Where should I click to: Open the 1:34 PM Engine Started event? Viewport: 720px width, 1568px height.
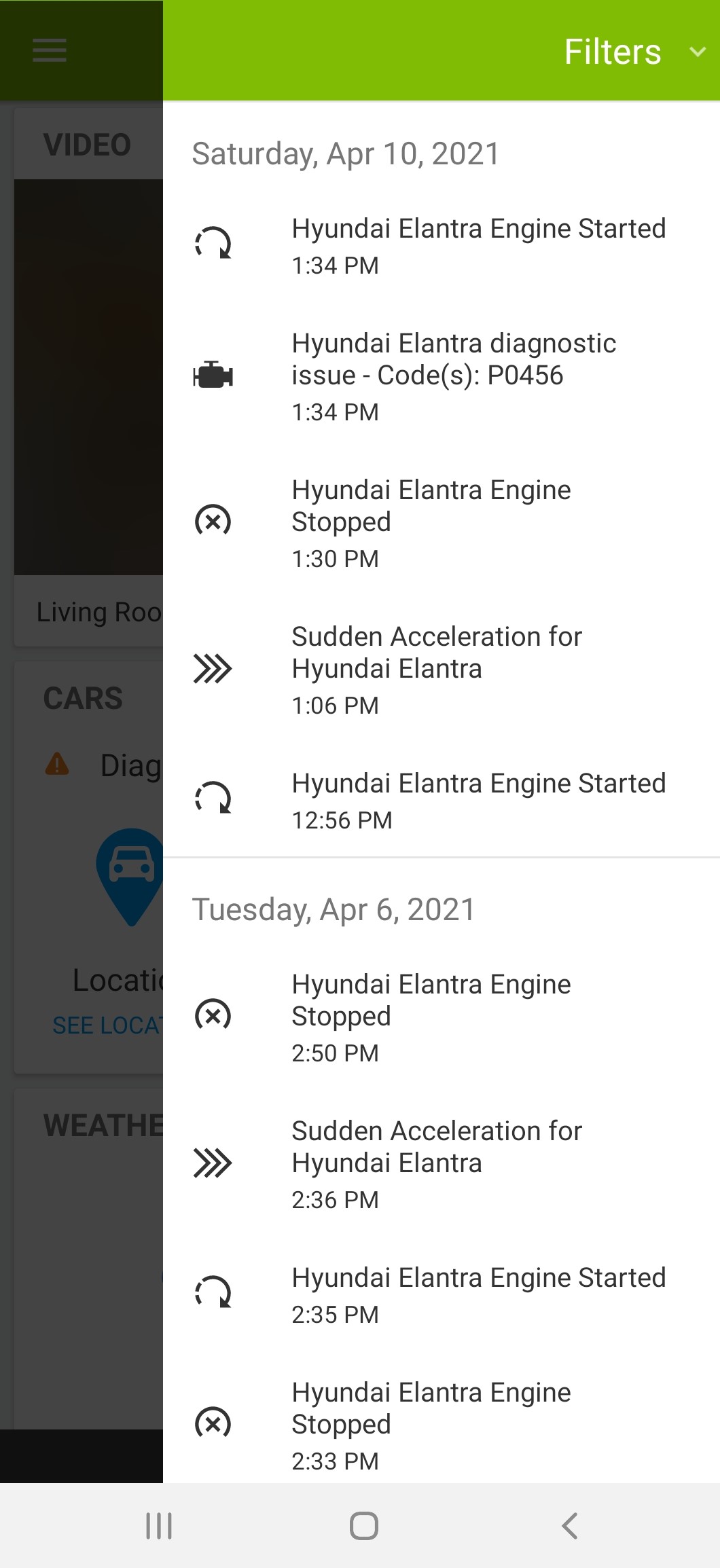(x=442, y=246)
